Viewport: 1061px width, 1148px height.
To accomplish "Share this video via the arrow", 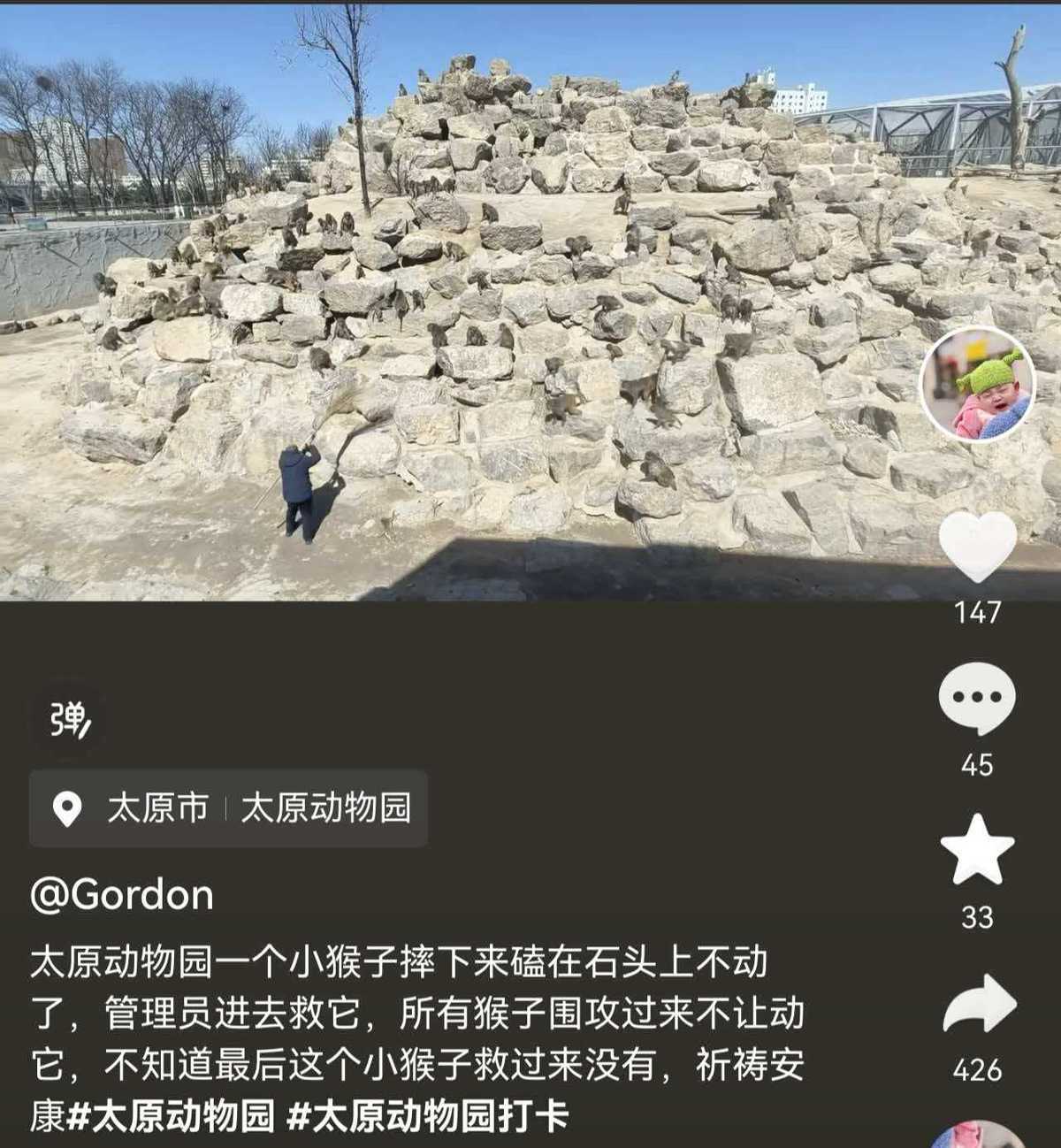I will (x=979, y=1005).
